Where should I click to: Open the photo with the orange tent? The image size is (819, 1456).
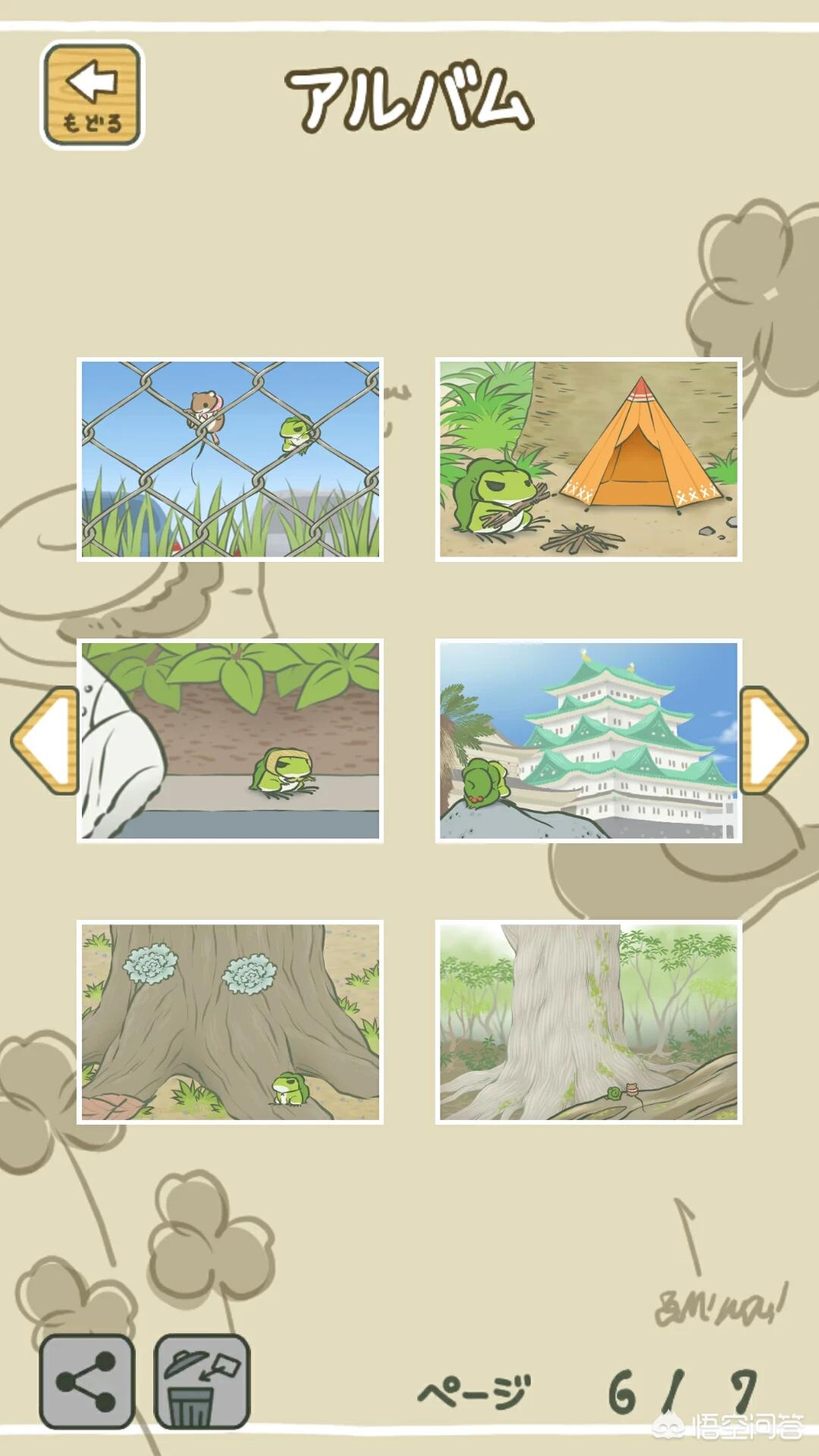(x=588, y=460)
